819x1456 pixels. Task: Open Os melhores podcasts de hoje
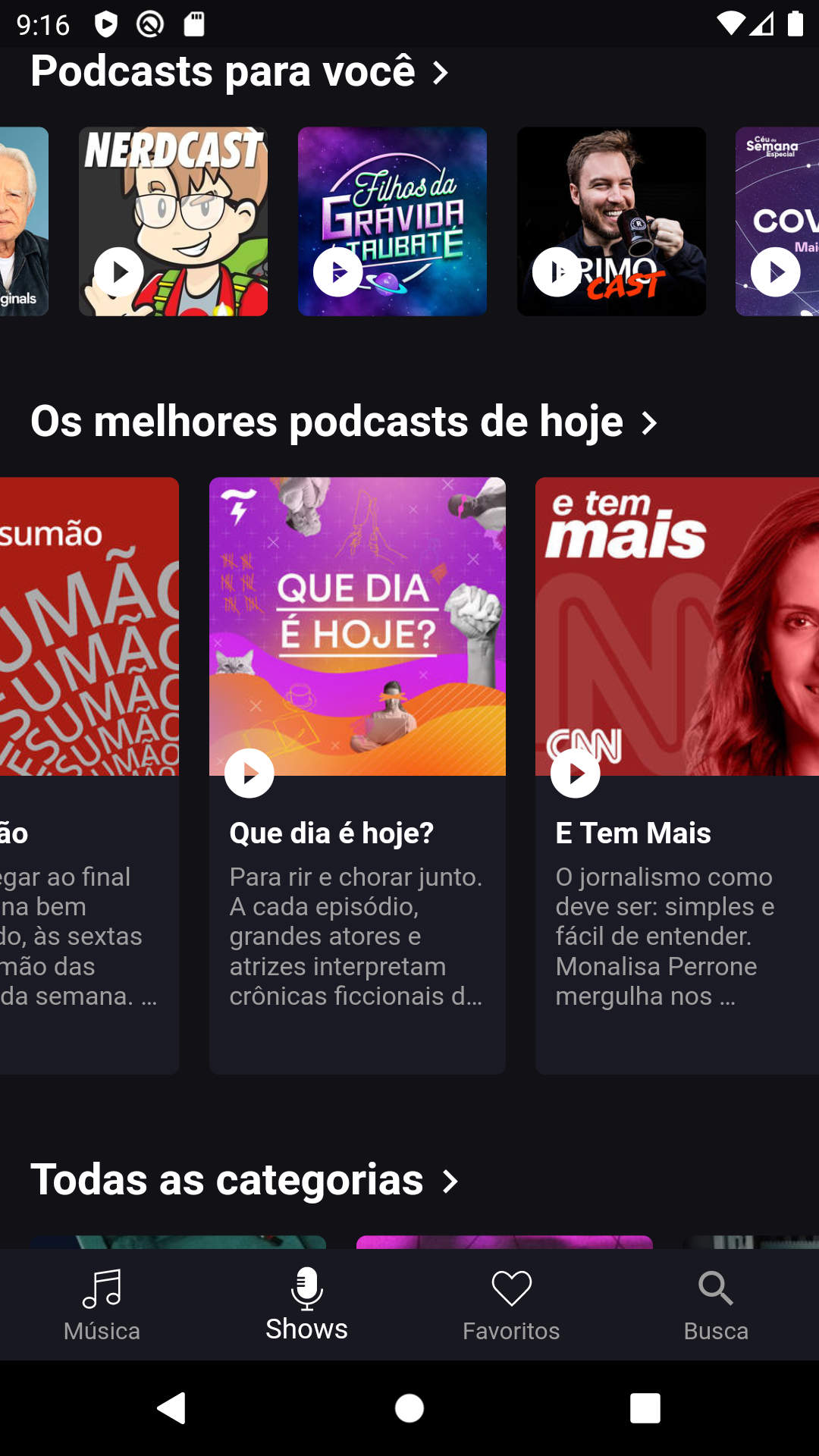pyautogui.click(x=344, y=422)
